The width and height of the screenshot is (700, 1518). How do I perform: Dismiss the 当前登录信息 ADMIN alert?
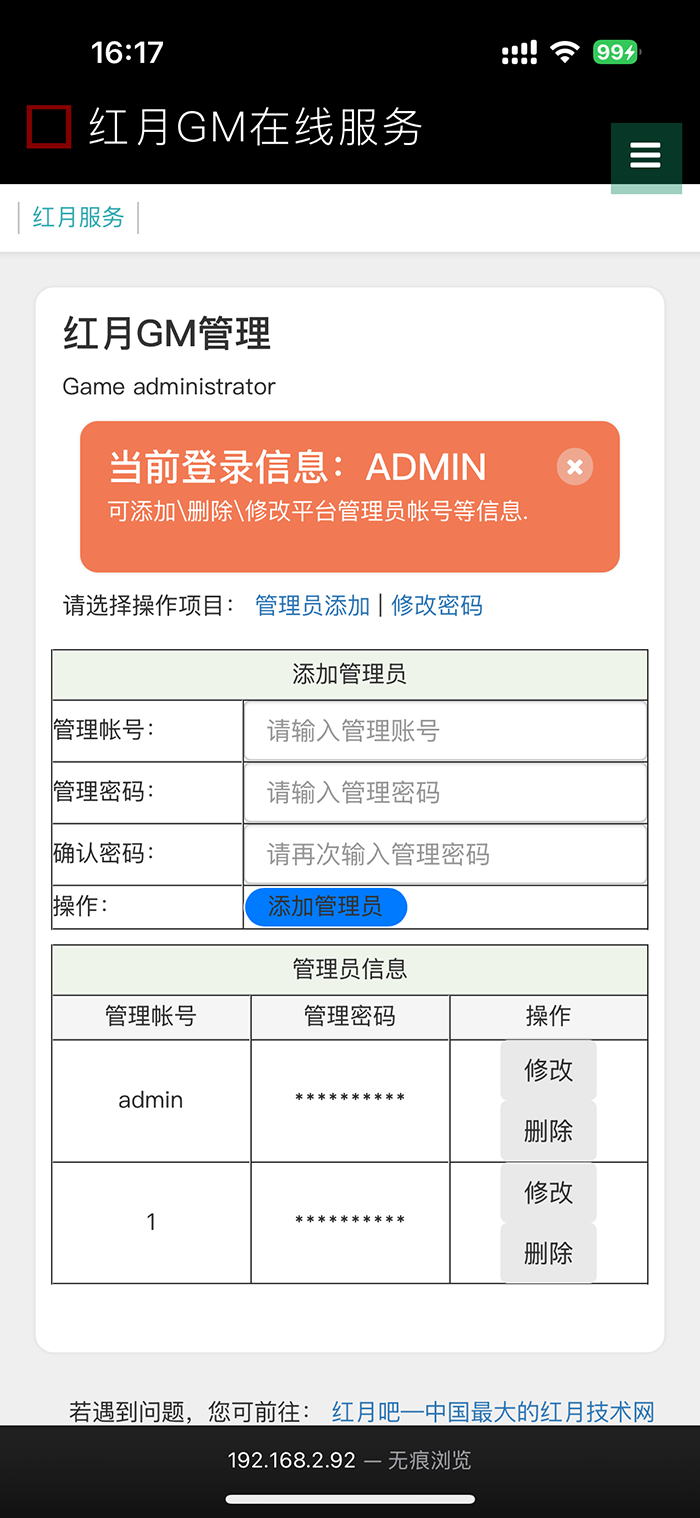[x=575, y=467]
